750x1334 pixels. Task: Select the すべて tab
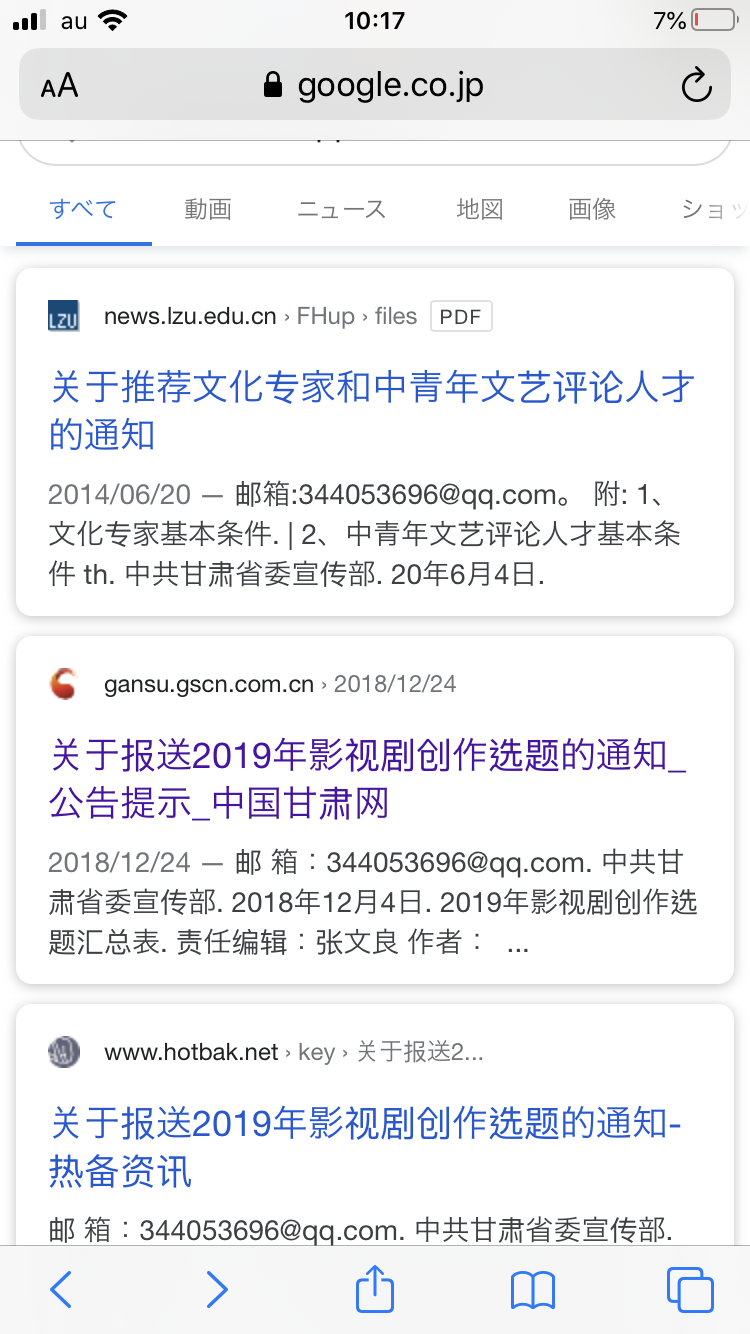(83, 209)
